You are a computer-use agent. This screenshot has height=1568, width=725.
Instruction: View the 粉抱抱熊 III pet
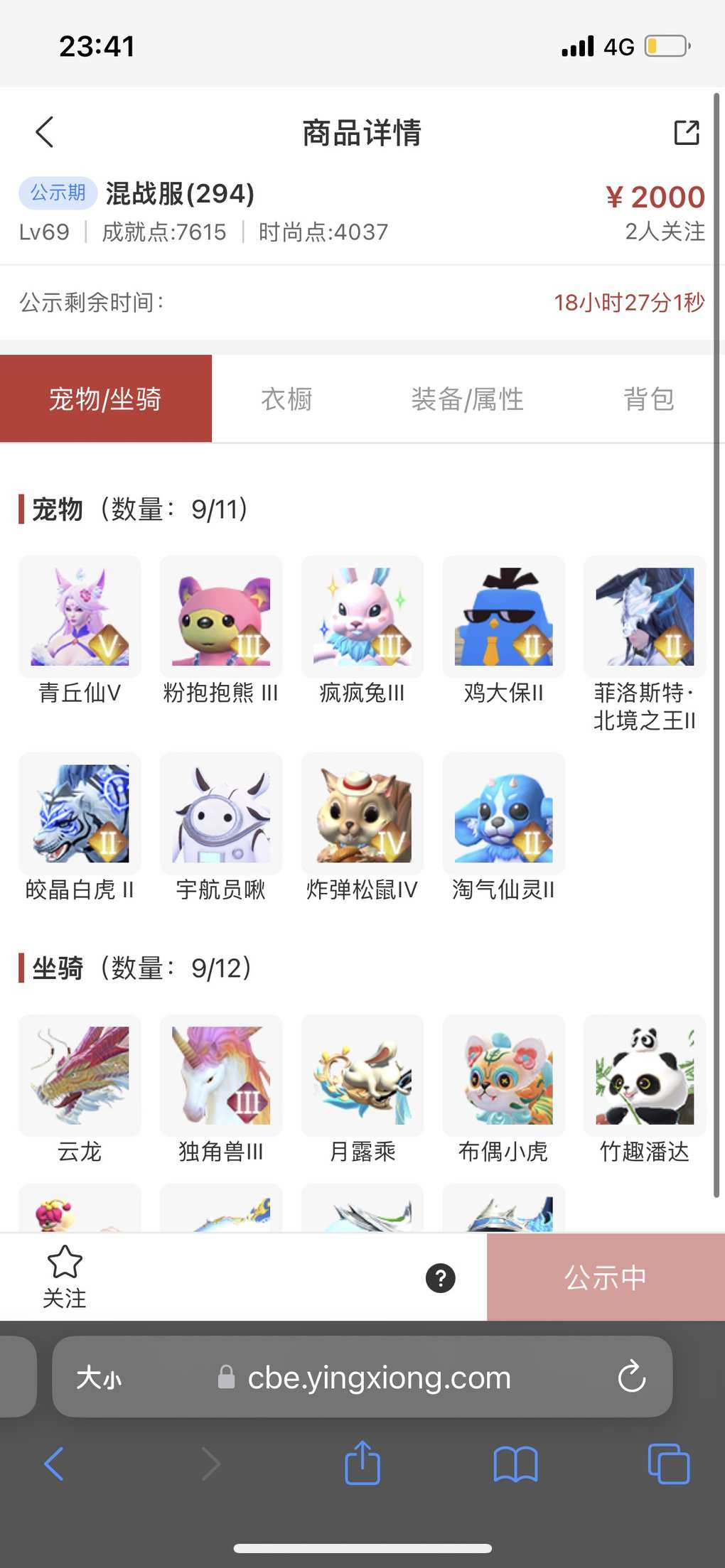[221, 617]
